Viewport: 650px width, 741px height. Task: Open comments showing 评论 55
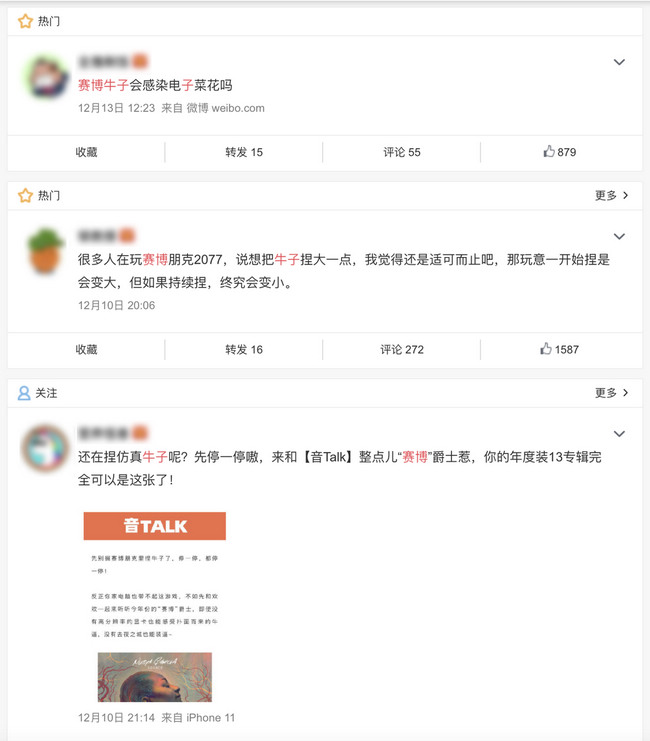tap(402, 152)
